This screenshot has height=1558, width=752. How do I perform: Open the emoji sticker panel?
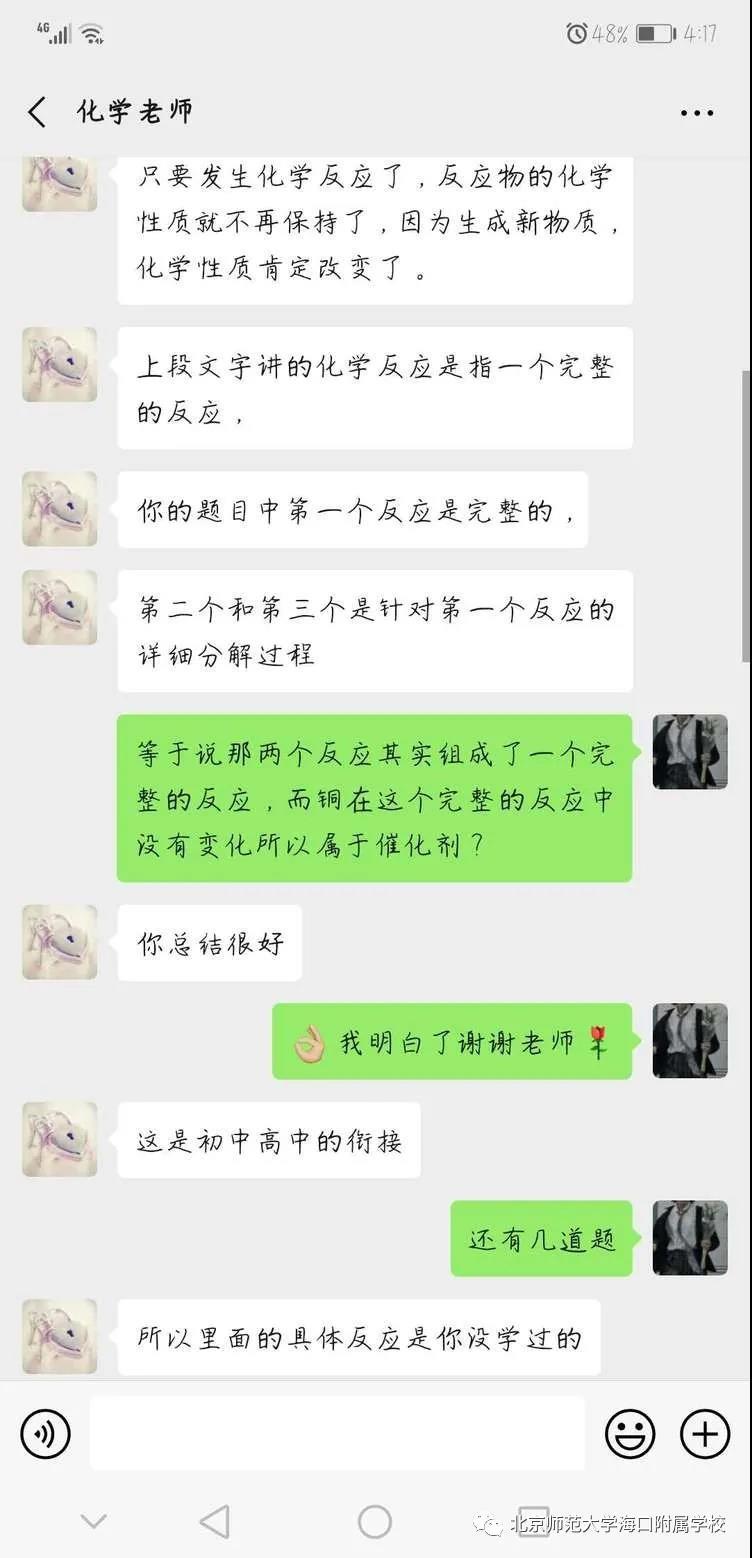tap(630, 1434)
